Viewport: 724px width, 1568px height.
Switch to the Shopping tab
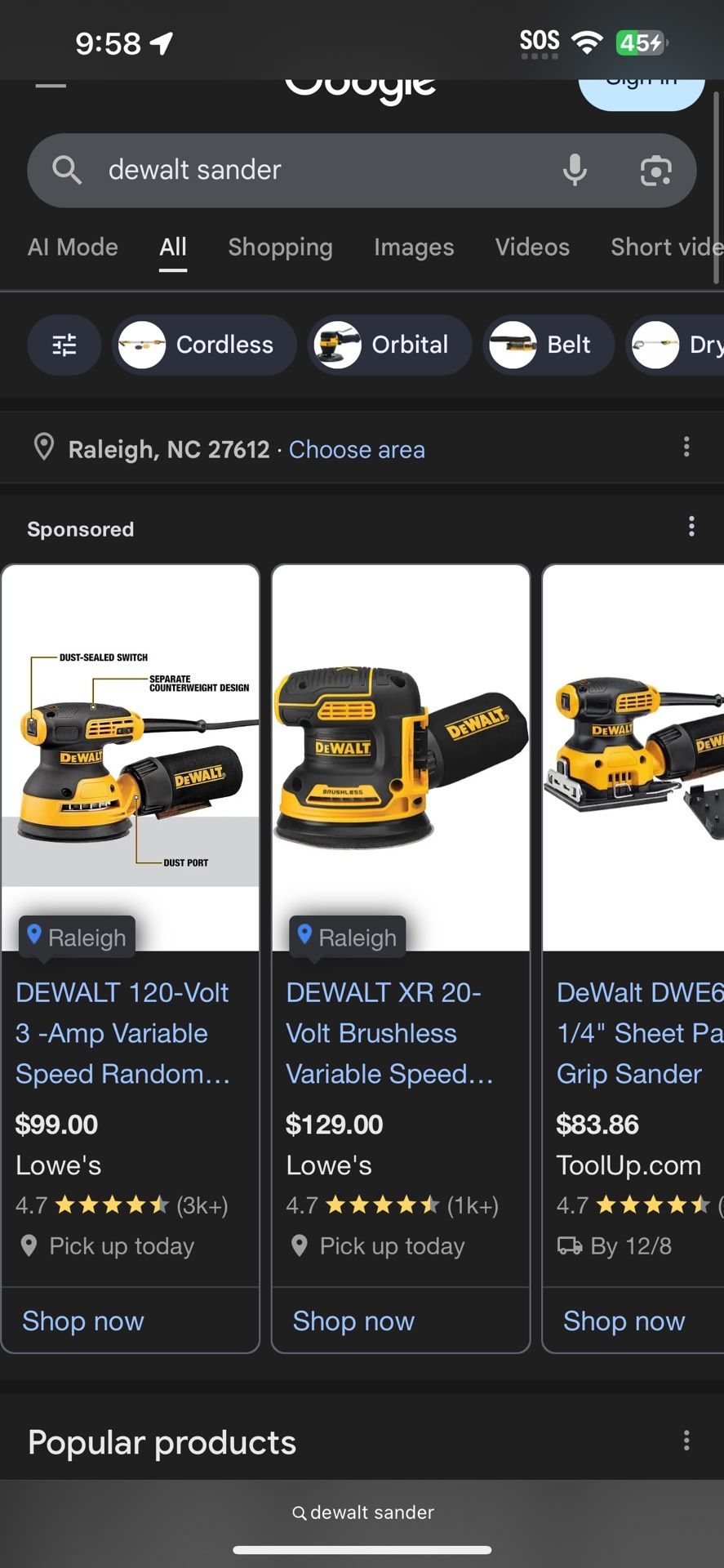280,247
